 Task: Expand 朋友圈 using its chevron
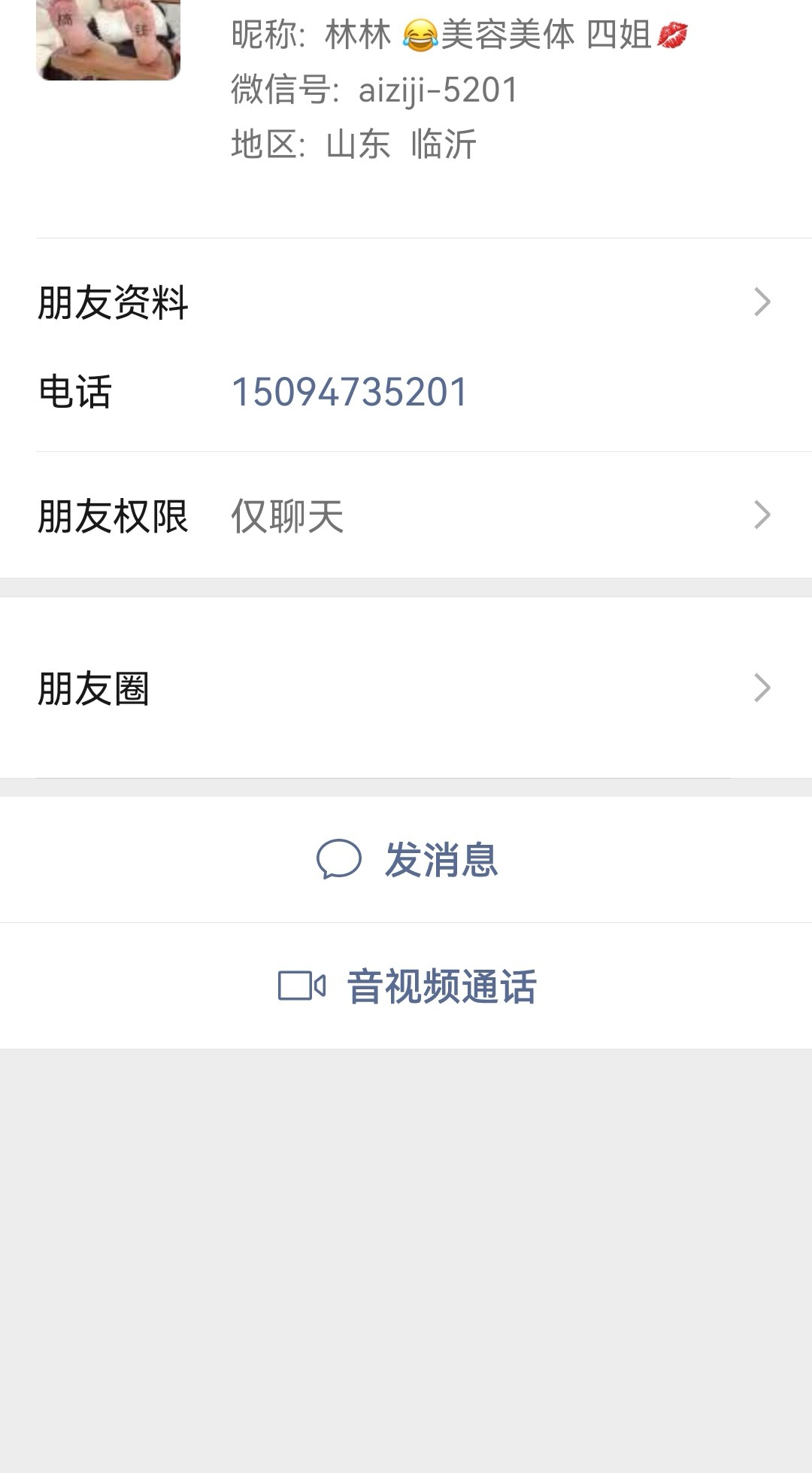[x=765, y=686]
